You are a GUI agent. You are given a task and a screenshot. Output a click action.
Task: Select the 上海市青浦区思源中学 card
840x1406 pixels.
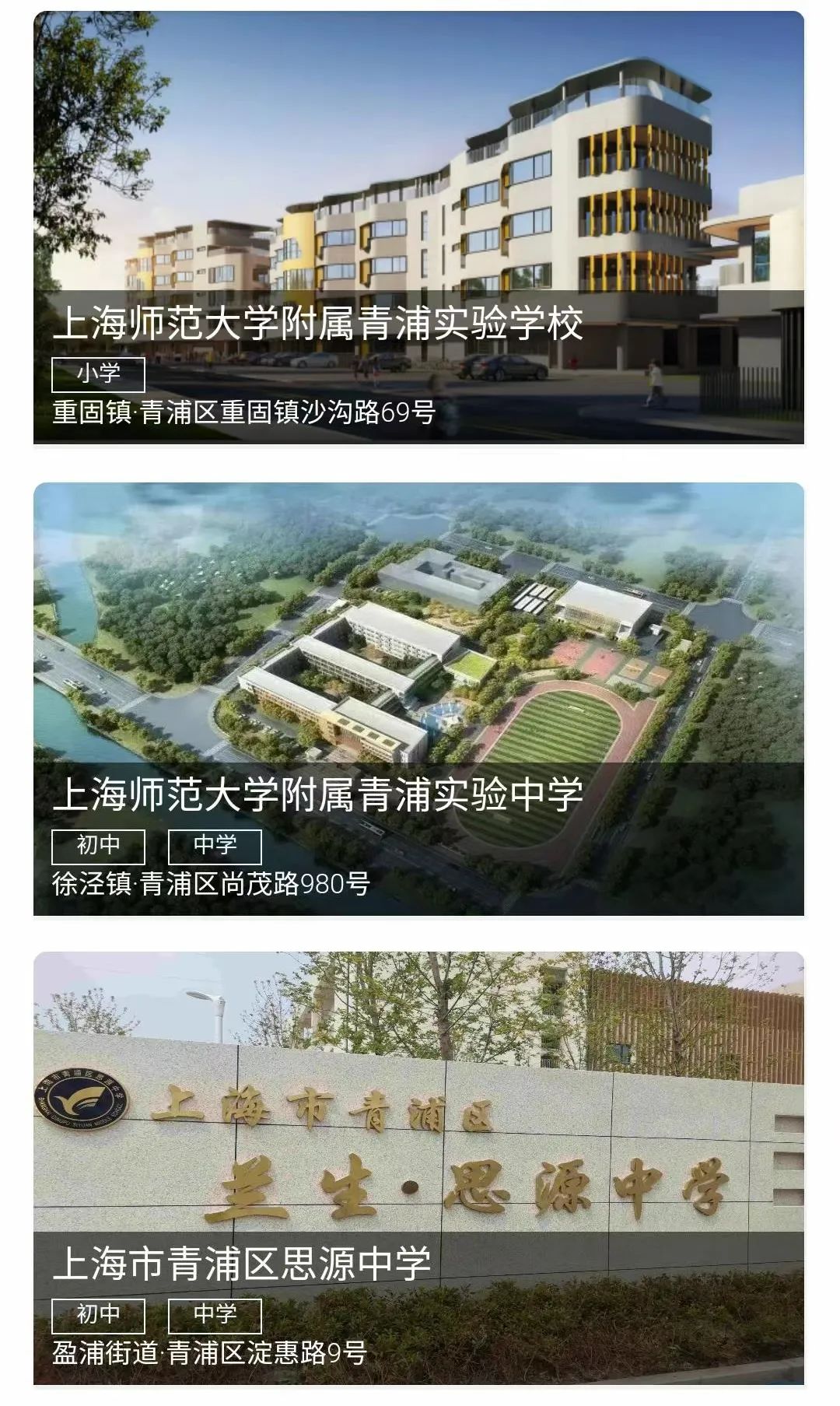[x=418, y=1167]
